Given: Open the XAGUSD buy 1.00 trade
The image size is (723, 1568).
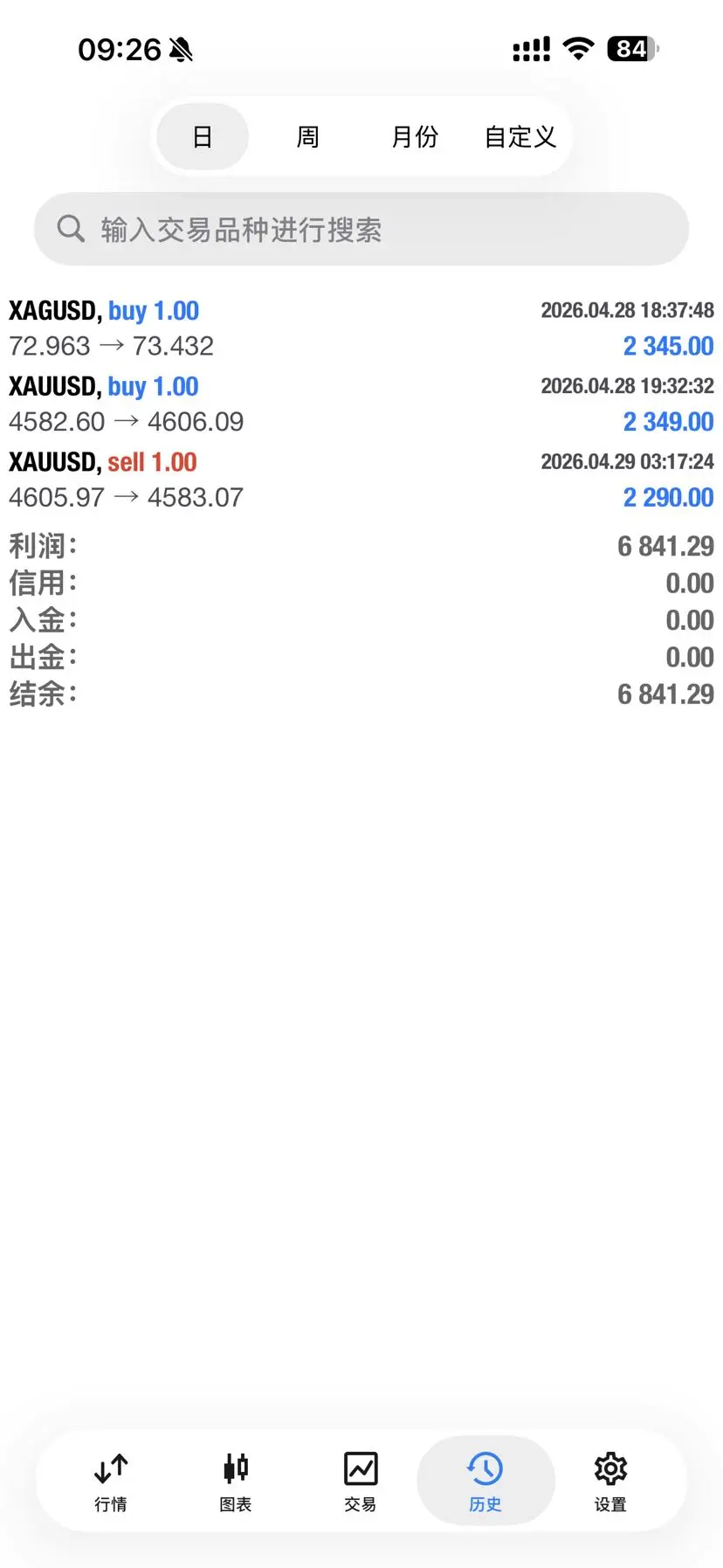Looking at the screenshot, I should coord(361,328).
